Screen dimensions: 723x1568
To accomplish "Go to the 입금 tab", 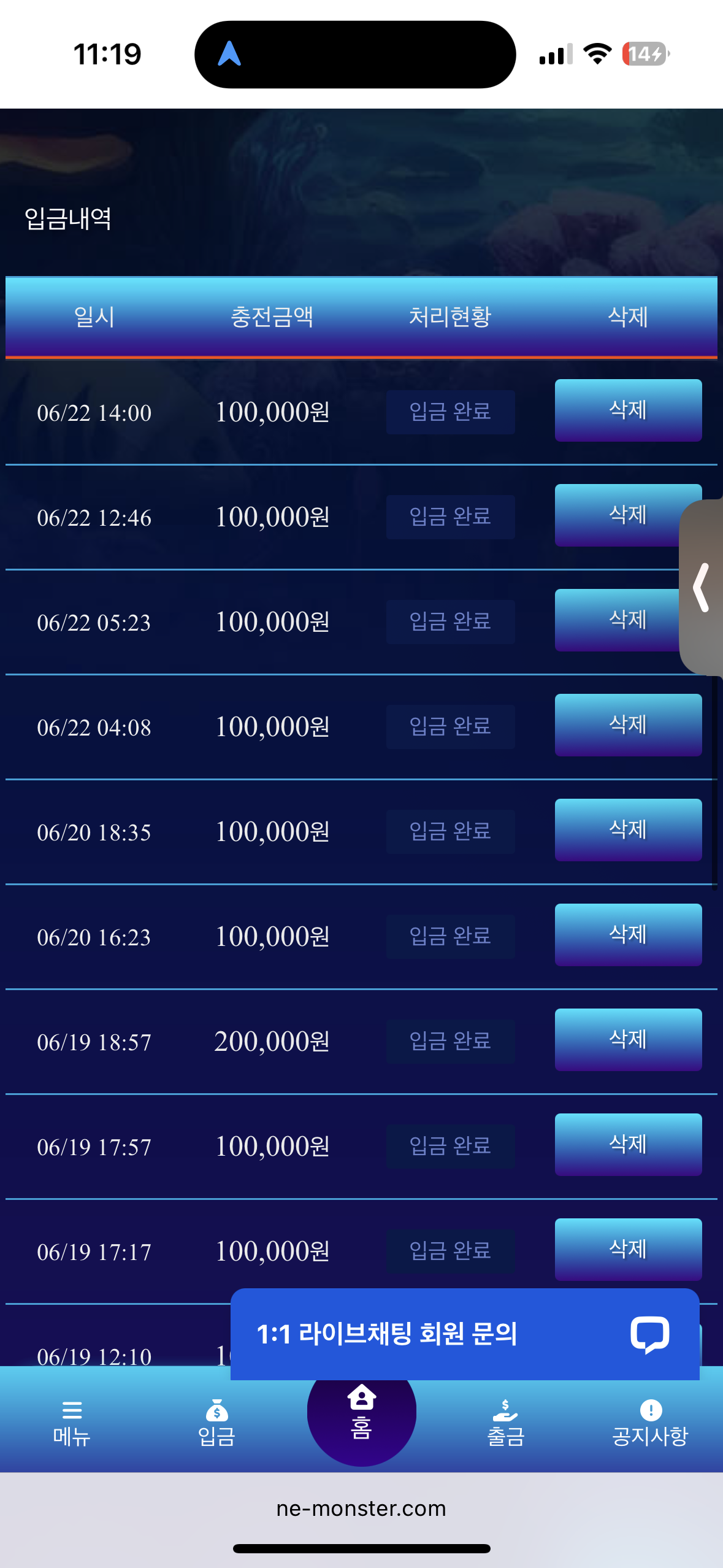I will click(216, 1423).
